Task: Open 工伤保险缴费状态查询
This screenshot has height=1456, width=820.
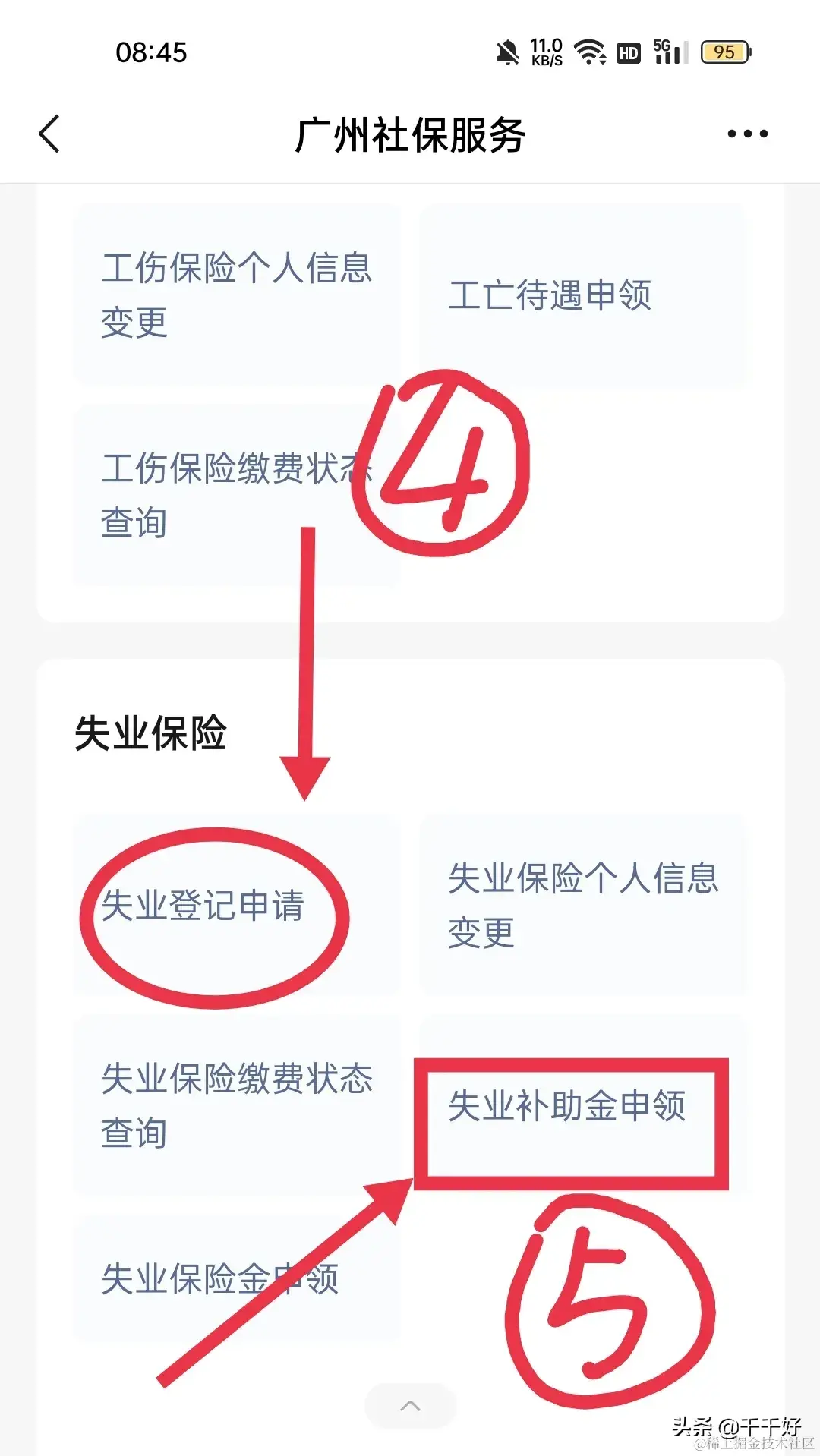Action: tap(236, 495)
